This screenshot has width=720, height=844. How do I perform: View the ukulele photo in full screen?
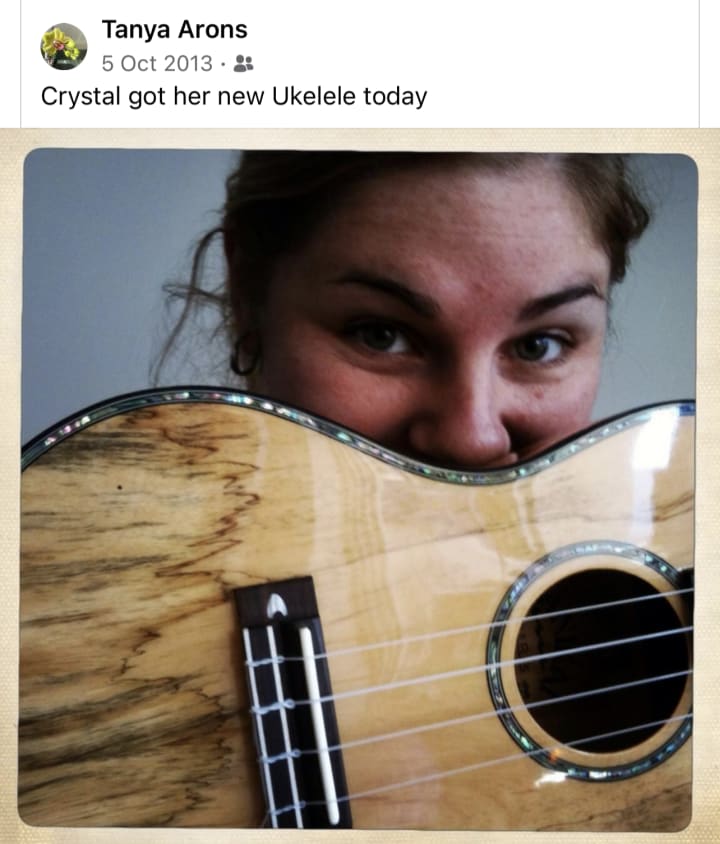tap(359, 490)
